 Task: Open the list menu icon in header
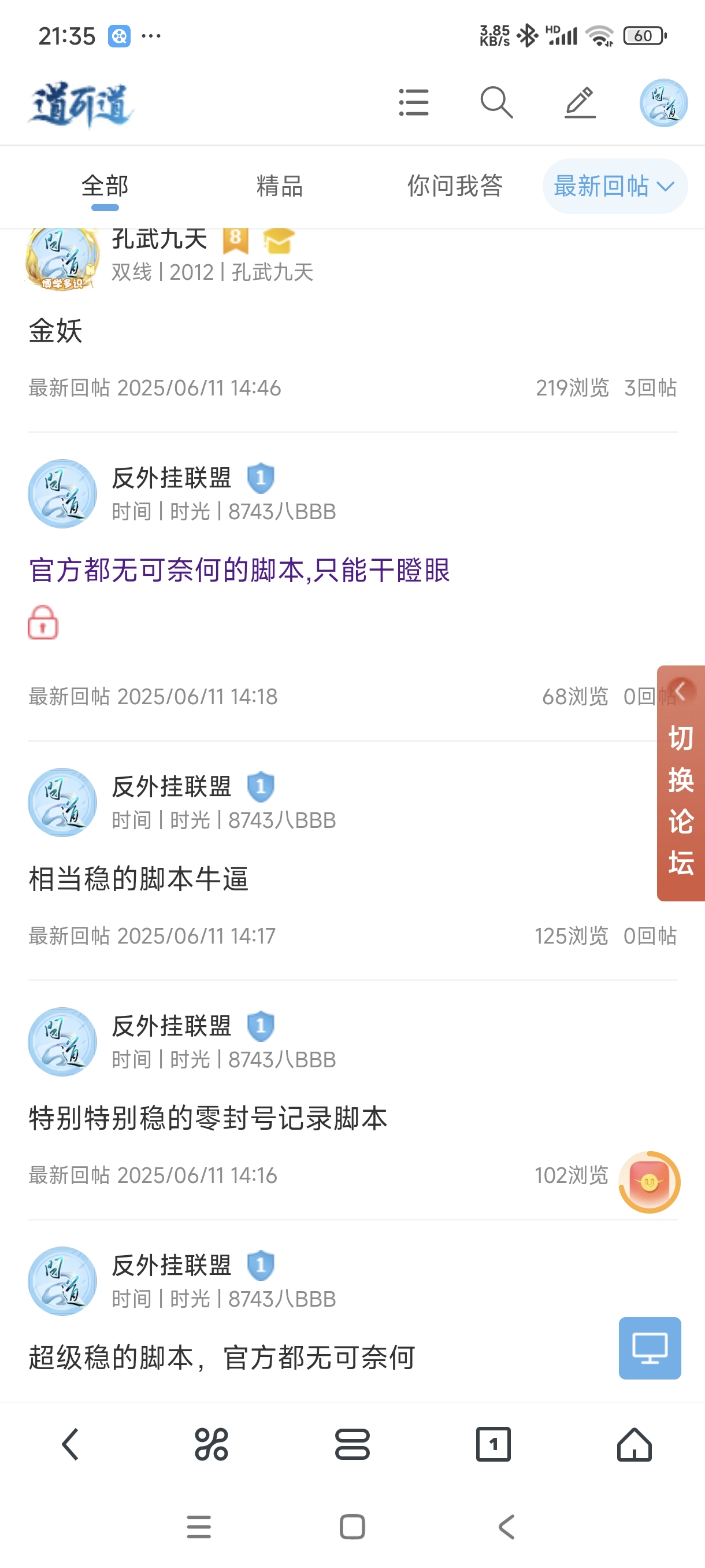click(x=414, y=102)
